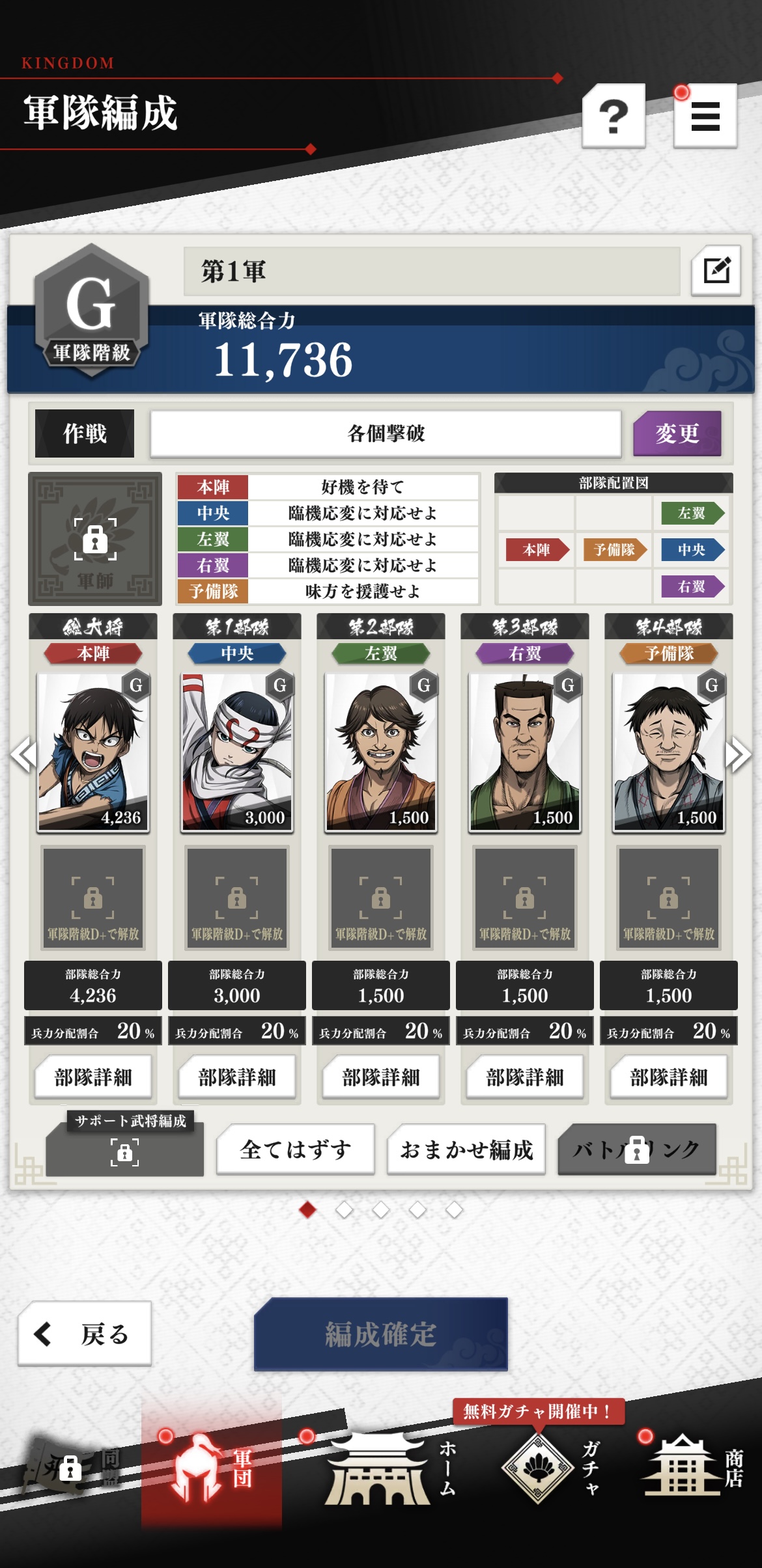
Task: Go back with the 戻る button
Action: (85, 1334)
